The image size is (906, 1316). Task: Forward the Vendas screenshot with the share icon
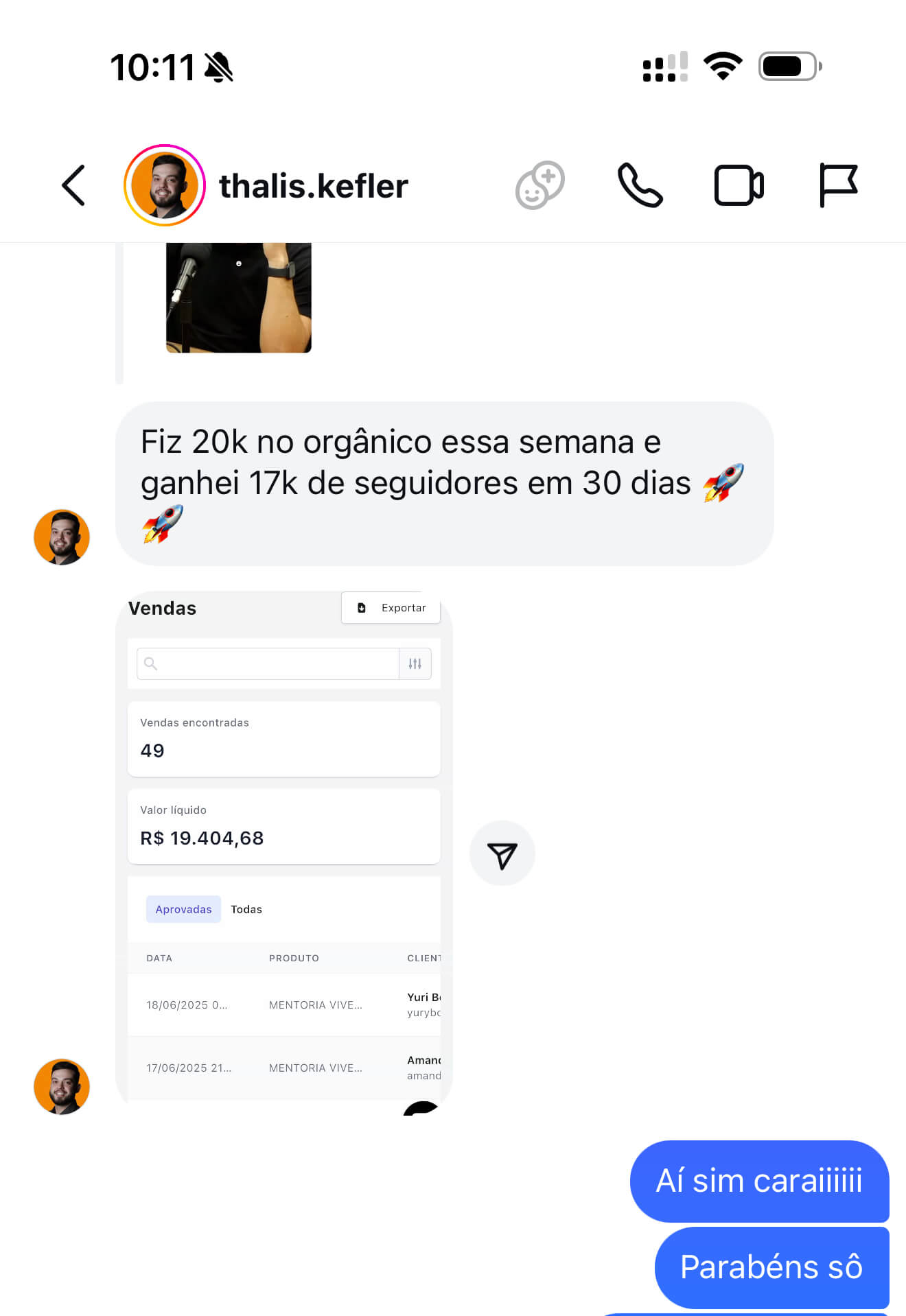pos(502,854)
